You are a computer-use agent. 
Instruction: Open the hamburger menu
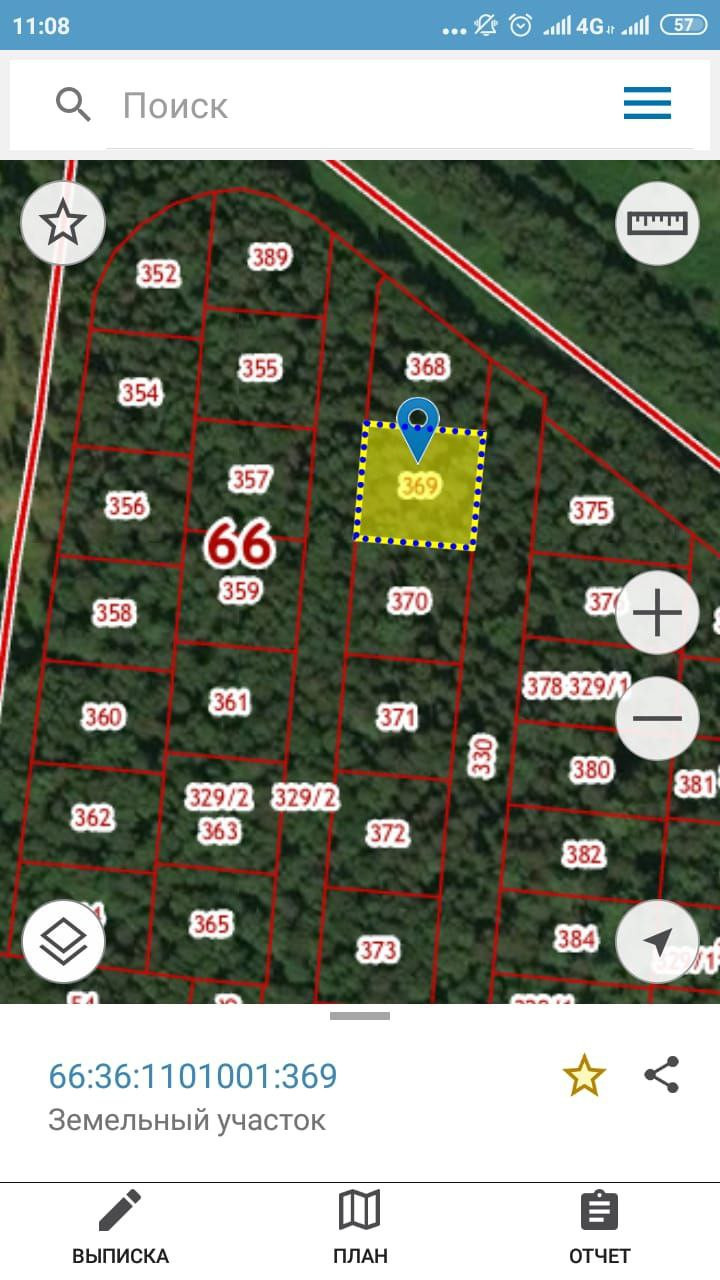tap(647, 103)
